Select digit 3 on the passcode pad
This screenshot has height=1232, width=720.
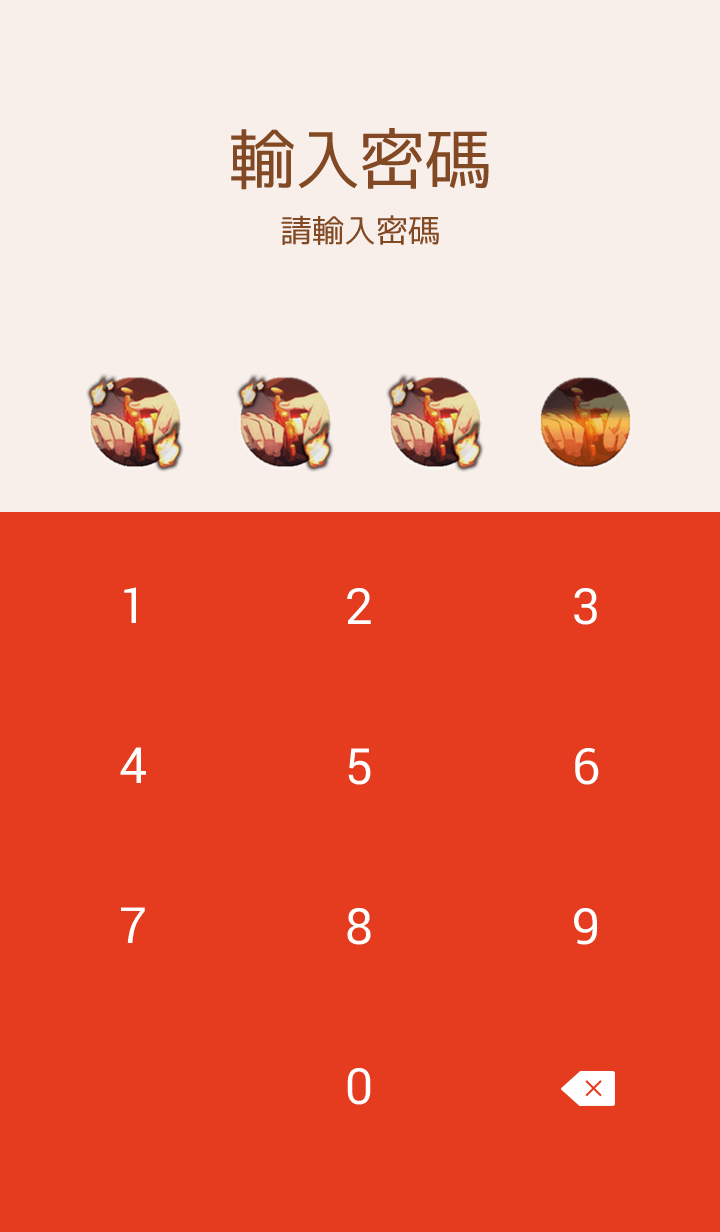point(586,607)
